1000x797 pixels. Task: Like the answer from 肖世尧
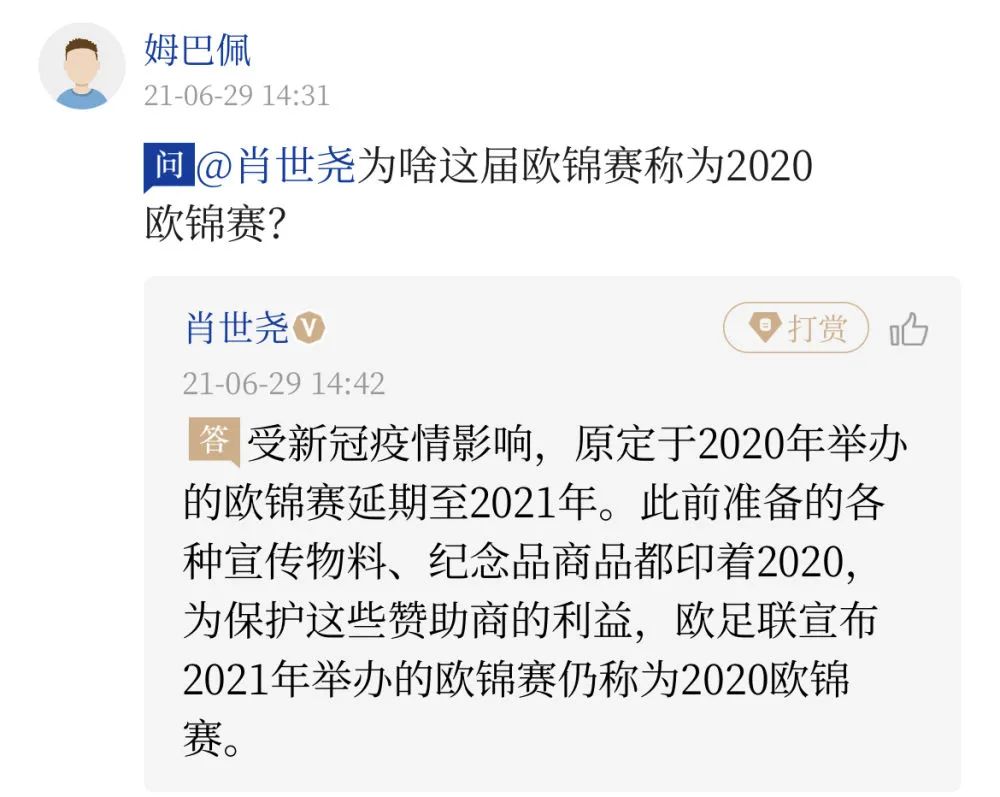coord(908,329)
